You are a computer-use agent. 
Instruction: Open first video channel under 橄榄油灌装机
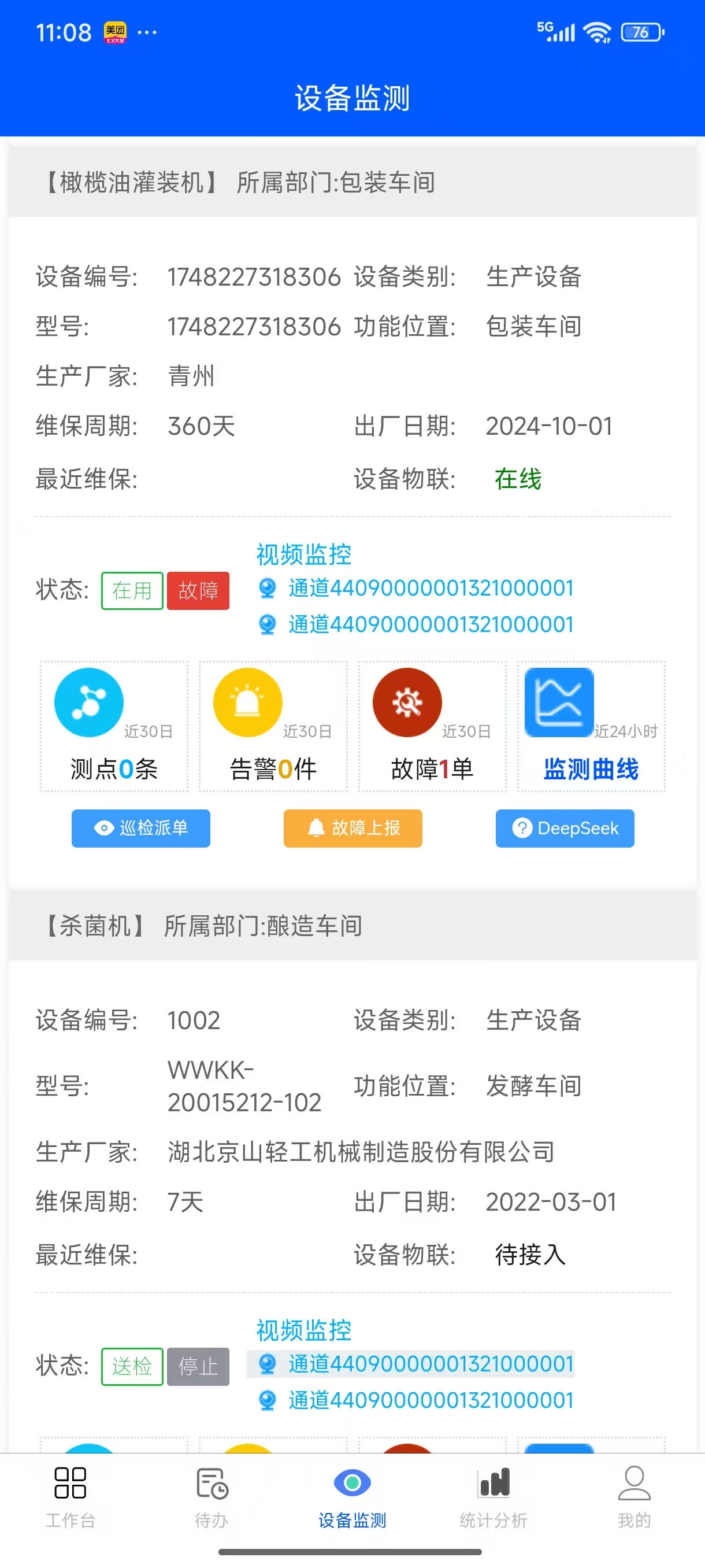pos(430,588)
